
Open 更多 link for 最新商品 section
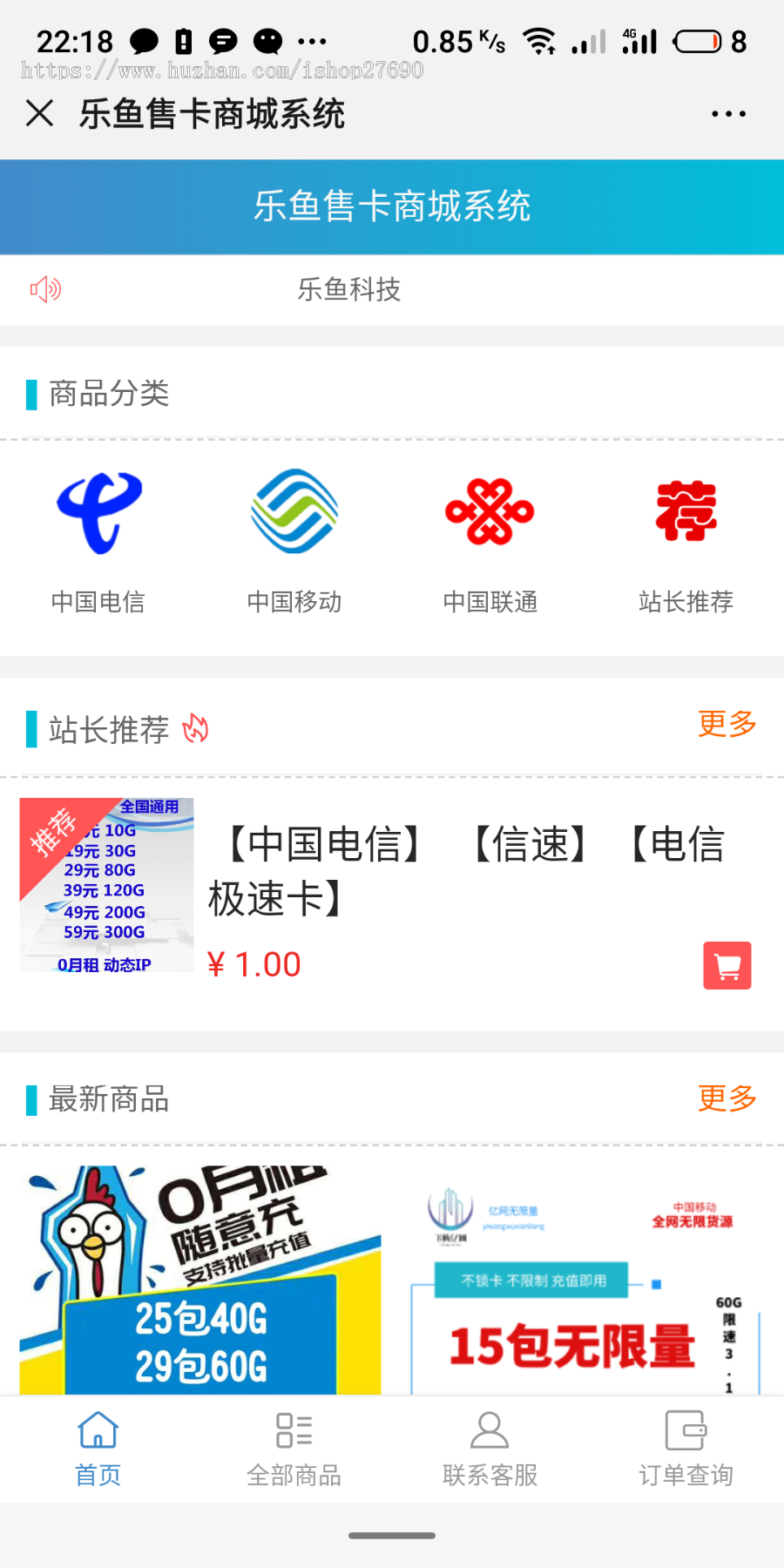726,1099
